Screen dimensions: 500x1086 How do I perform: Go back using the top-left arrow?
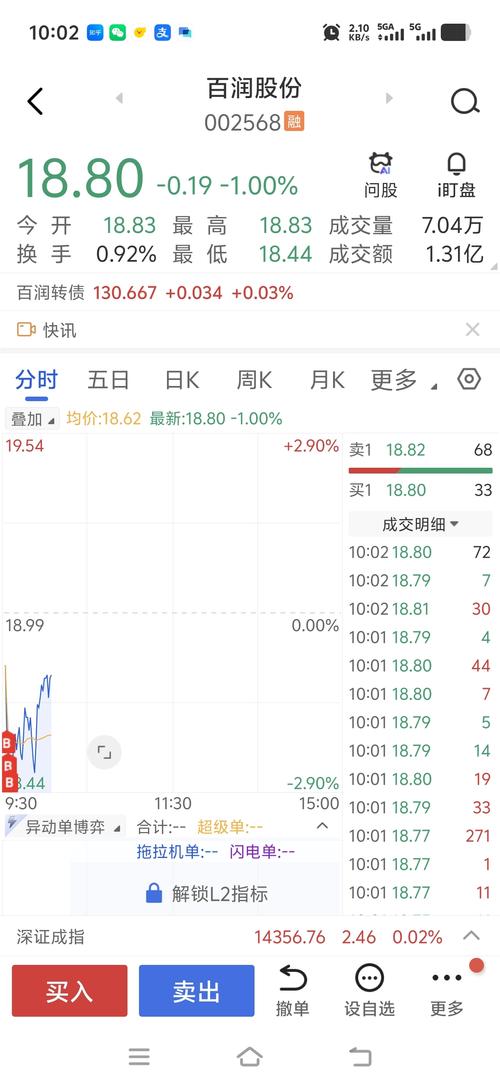click(x=35, y=102)
